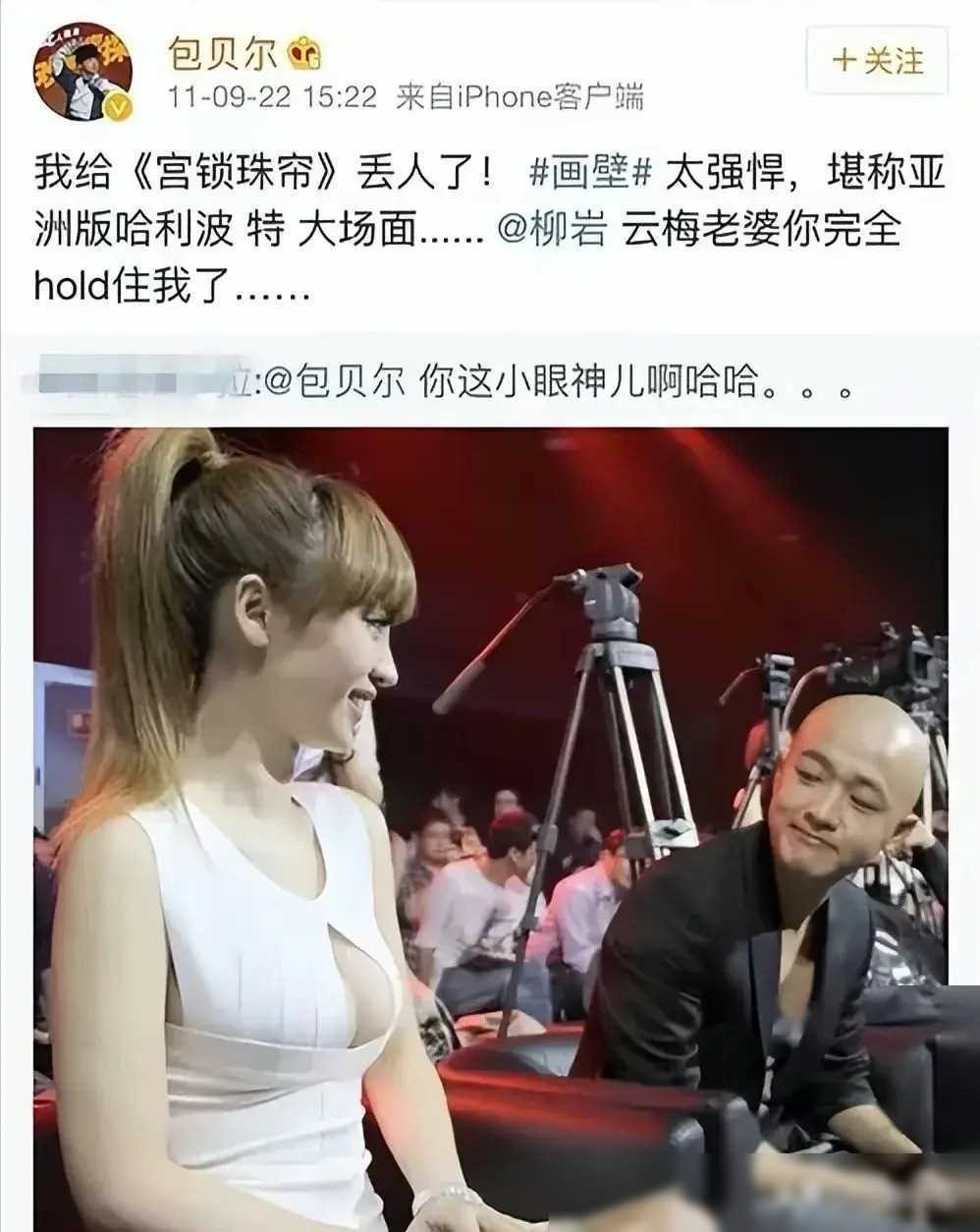This screenshot has width=980, height=1232.
Task: Open the #画壁# hashtag topic
Action: [590, 173]
